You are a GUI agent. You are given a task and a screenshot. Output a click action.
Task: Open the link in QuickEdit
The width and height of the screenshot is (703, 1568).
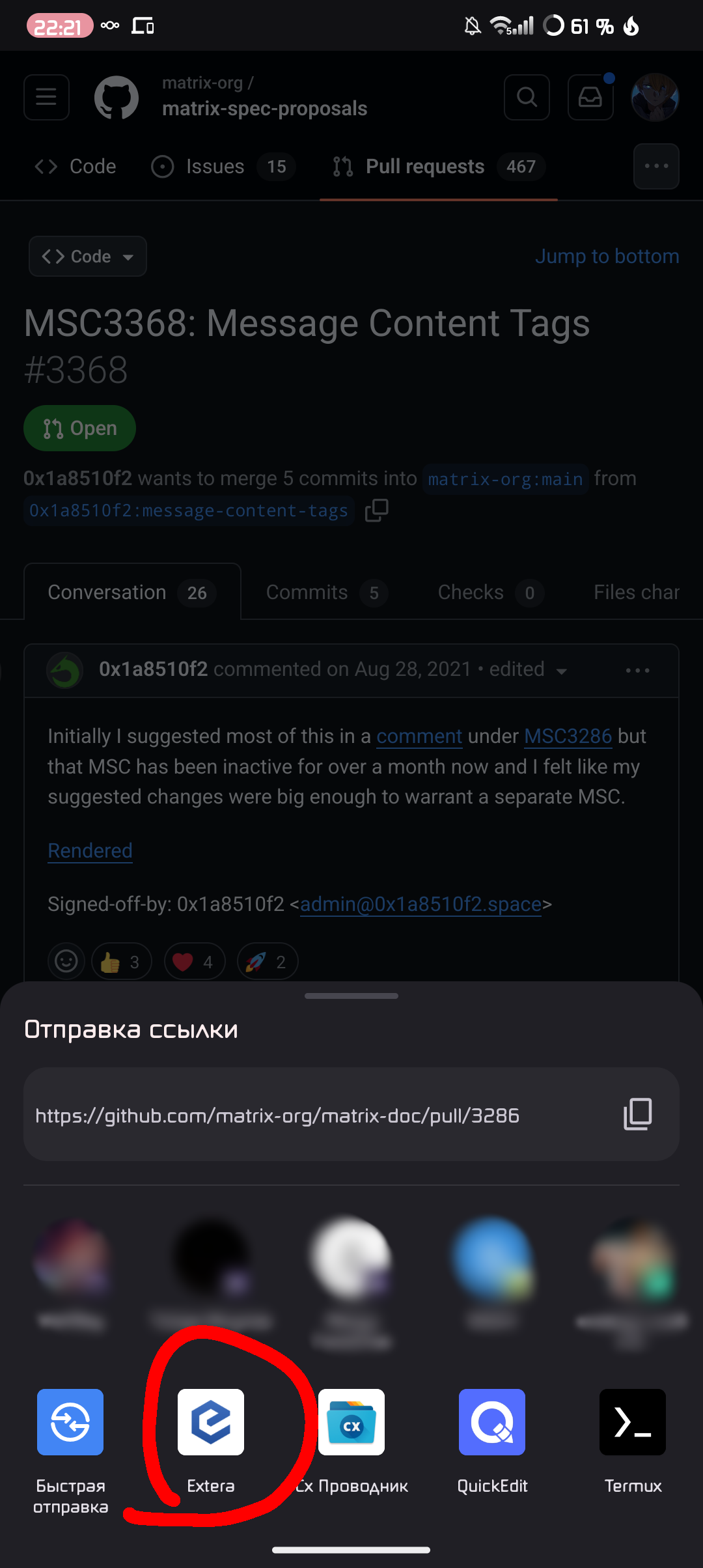tap(492, 1422)
